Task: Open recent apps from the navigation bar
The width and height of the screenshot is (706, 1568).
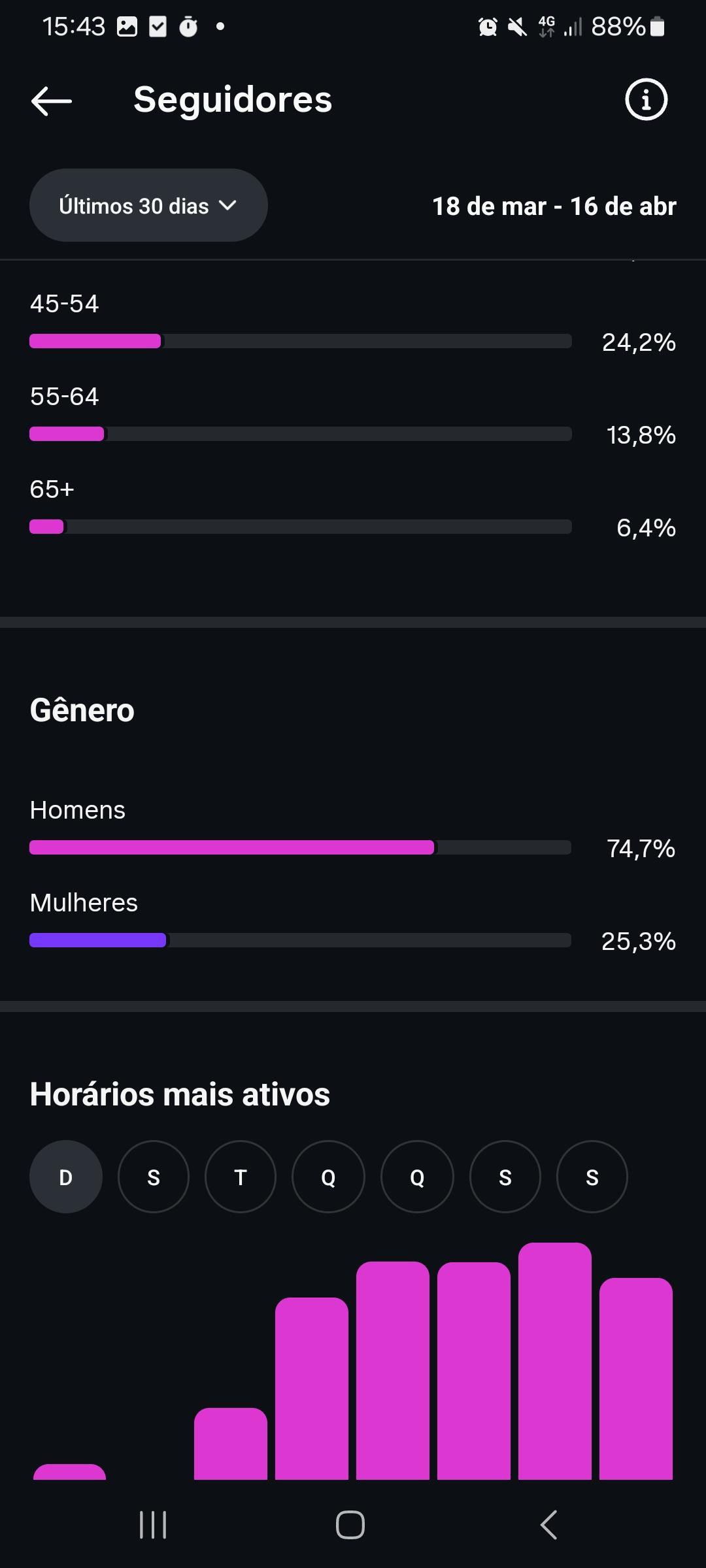Action: point(154,1525)
